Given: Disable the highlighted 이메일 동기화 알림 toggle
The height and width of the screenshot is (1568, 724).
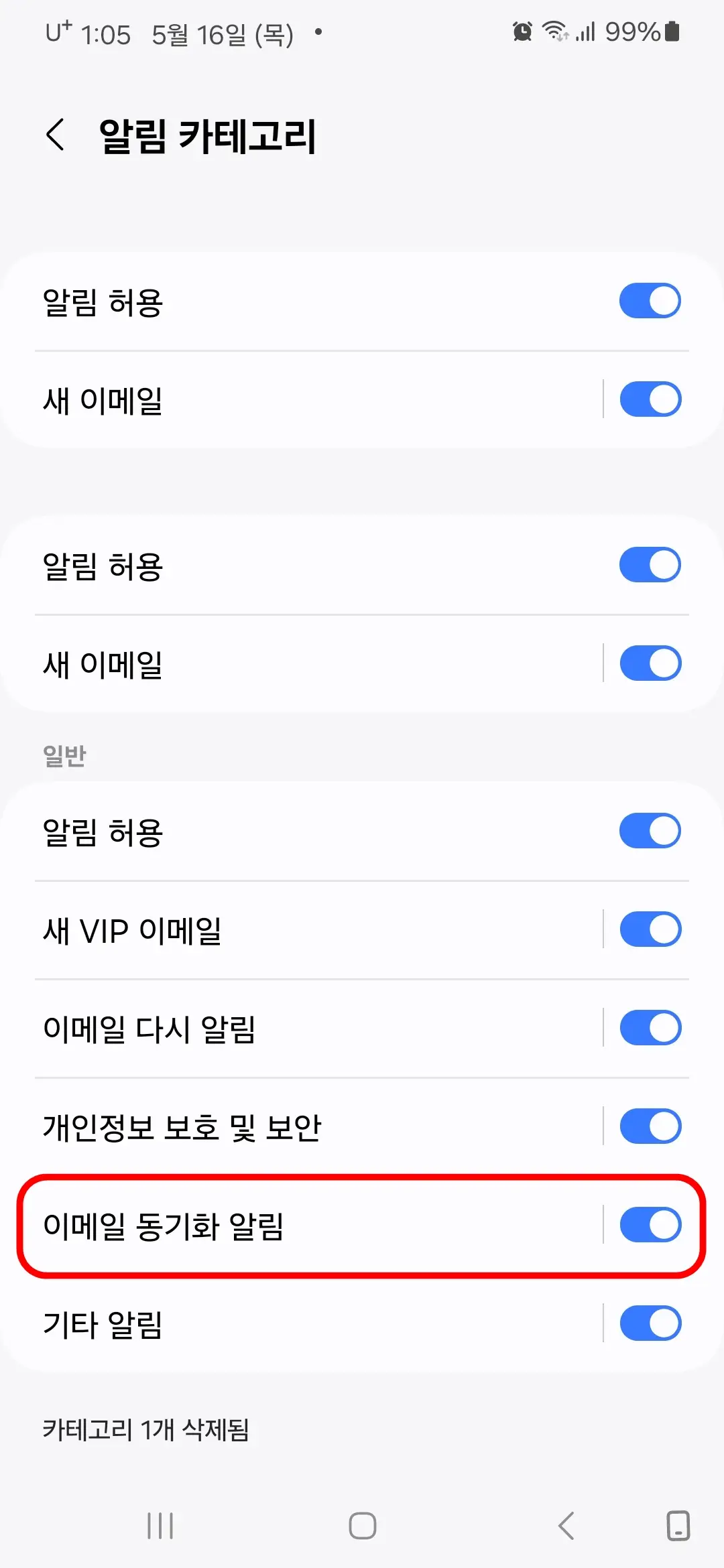Looking at the screenshot, I should coord(649,1224).
